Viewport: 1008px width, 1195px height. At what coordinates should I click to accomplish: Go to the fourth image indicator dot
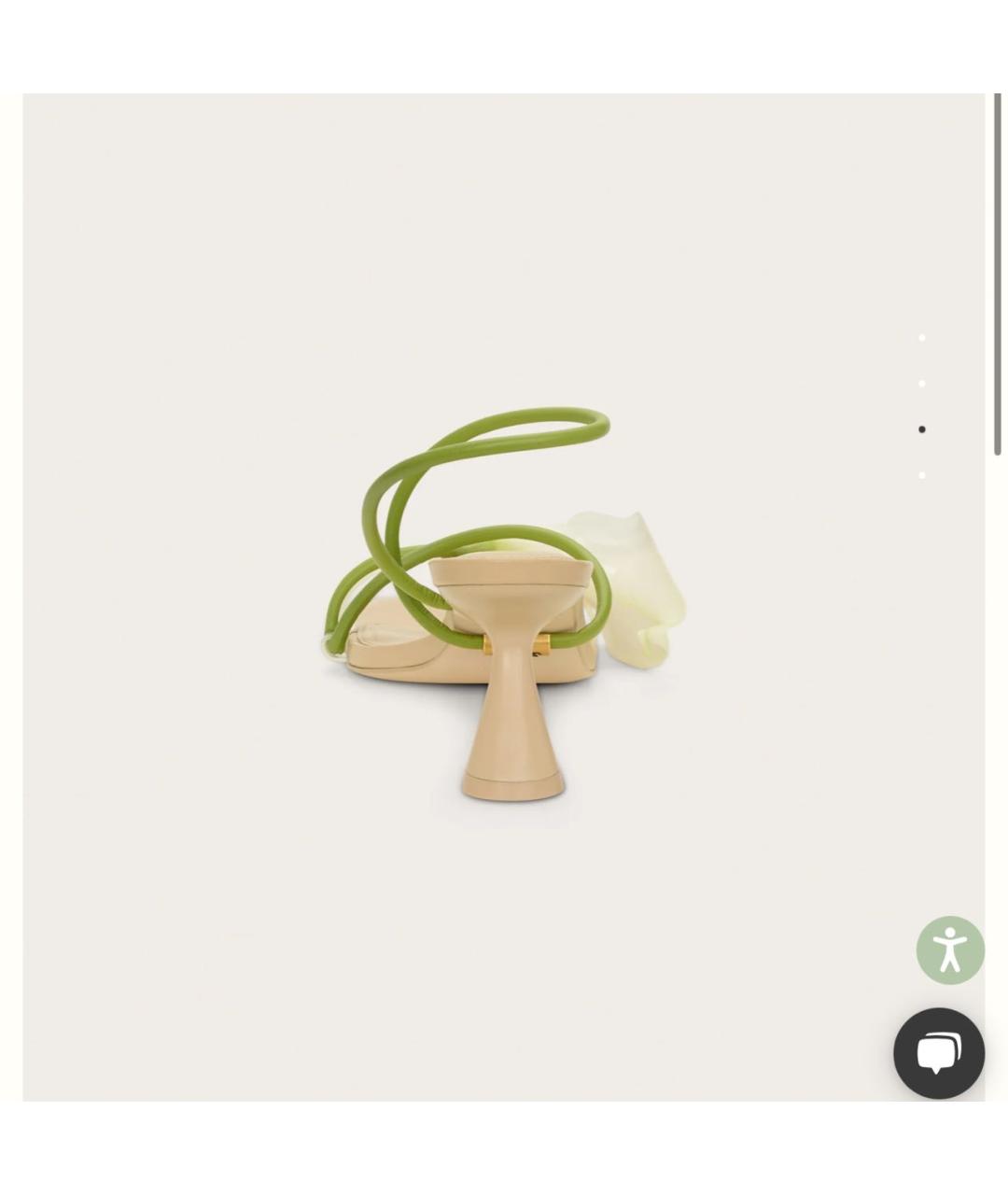pyautogui.click(x=922, y=475)
